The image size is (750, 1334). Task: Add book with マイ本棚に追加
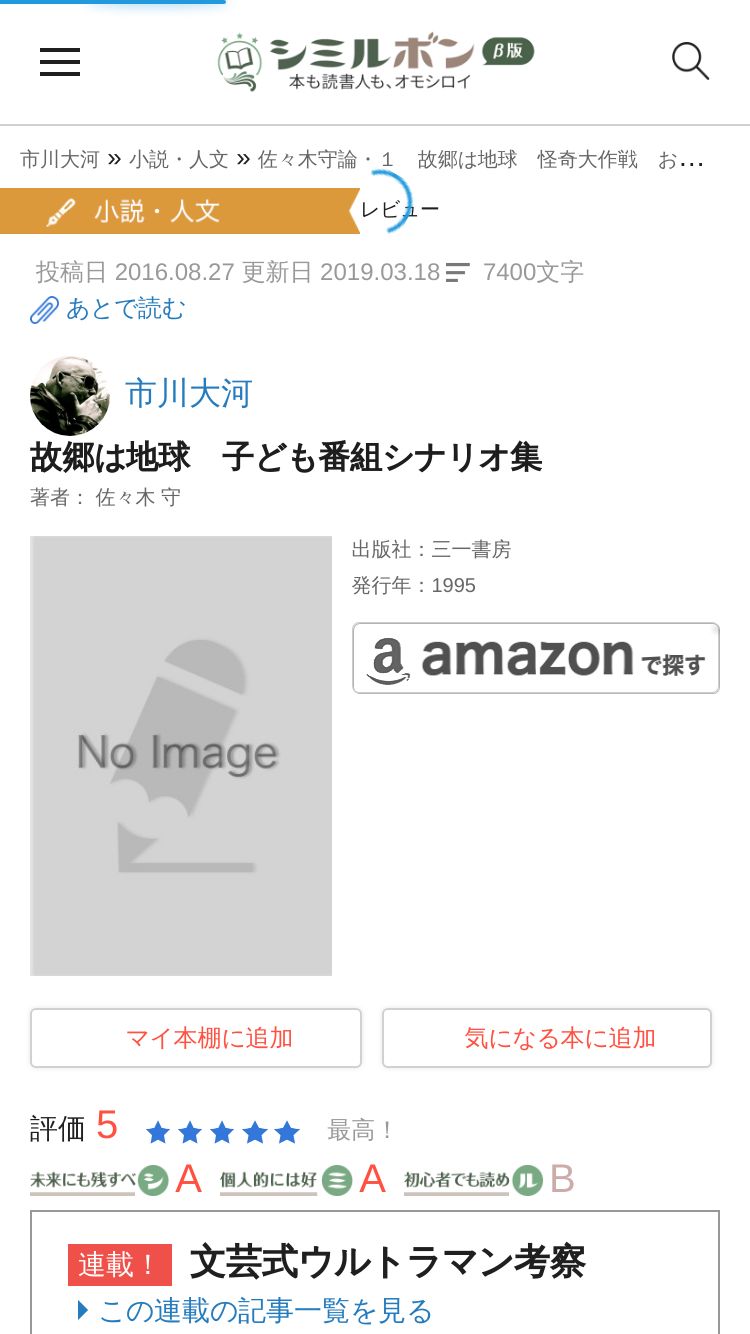[x=196, y=1038]
